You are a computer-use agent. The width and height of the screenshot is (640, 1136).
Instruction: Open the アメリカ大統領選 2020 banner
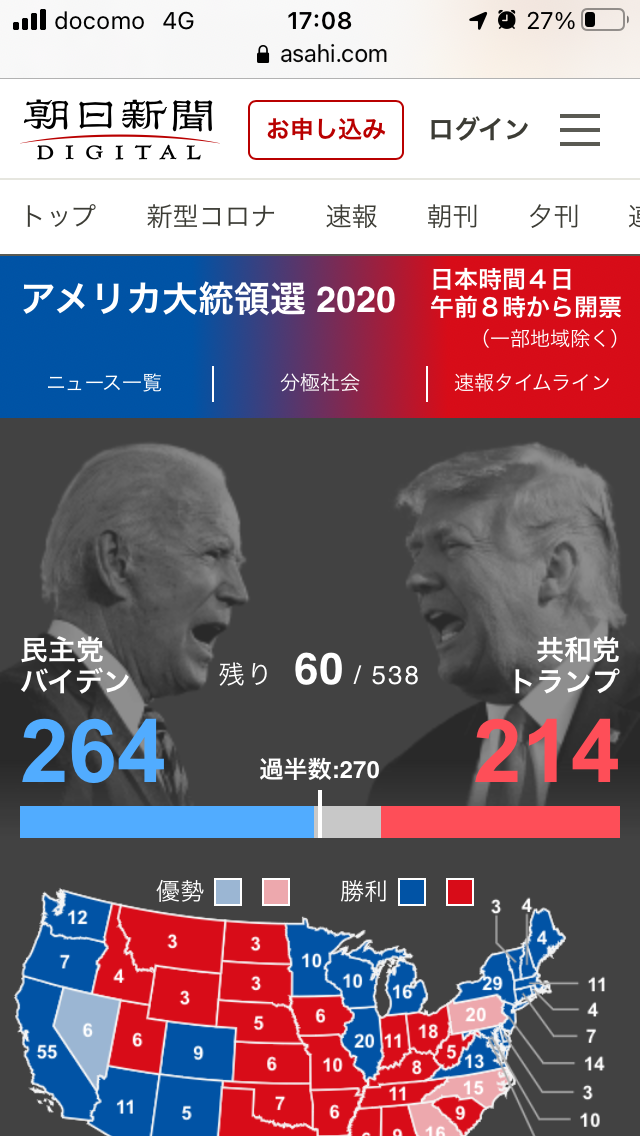point(208,300)
